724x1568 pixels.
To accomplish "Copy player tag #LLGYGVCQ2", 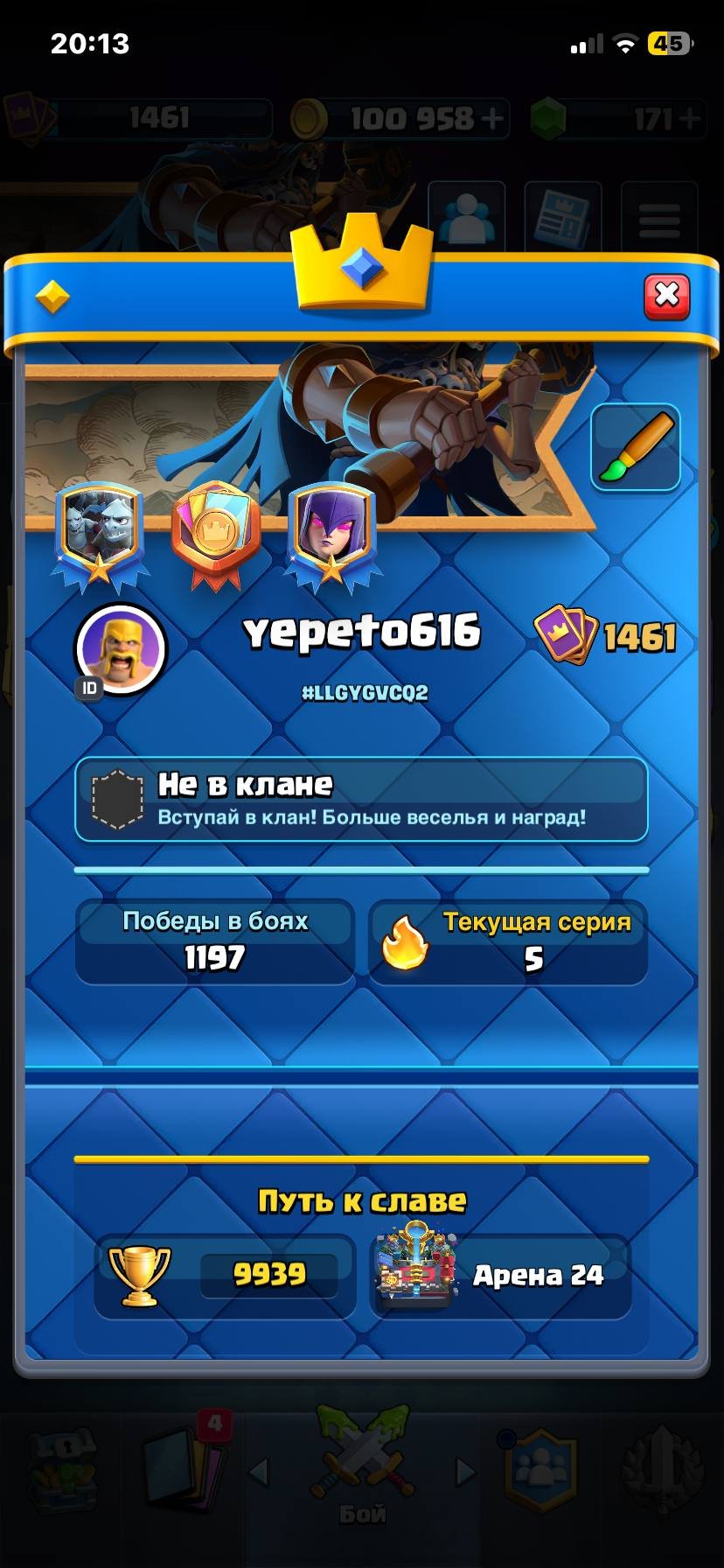I will [365, 693].
